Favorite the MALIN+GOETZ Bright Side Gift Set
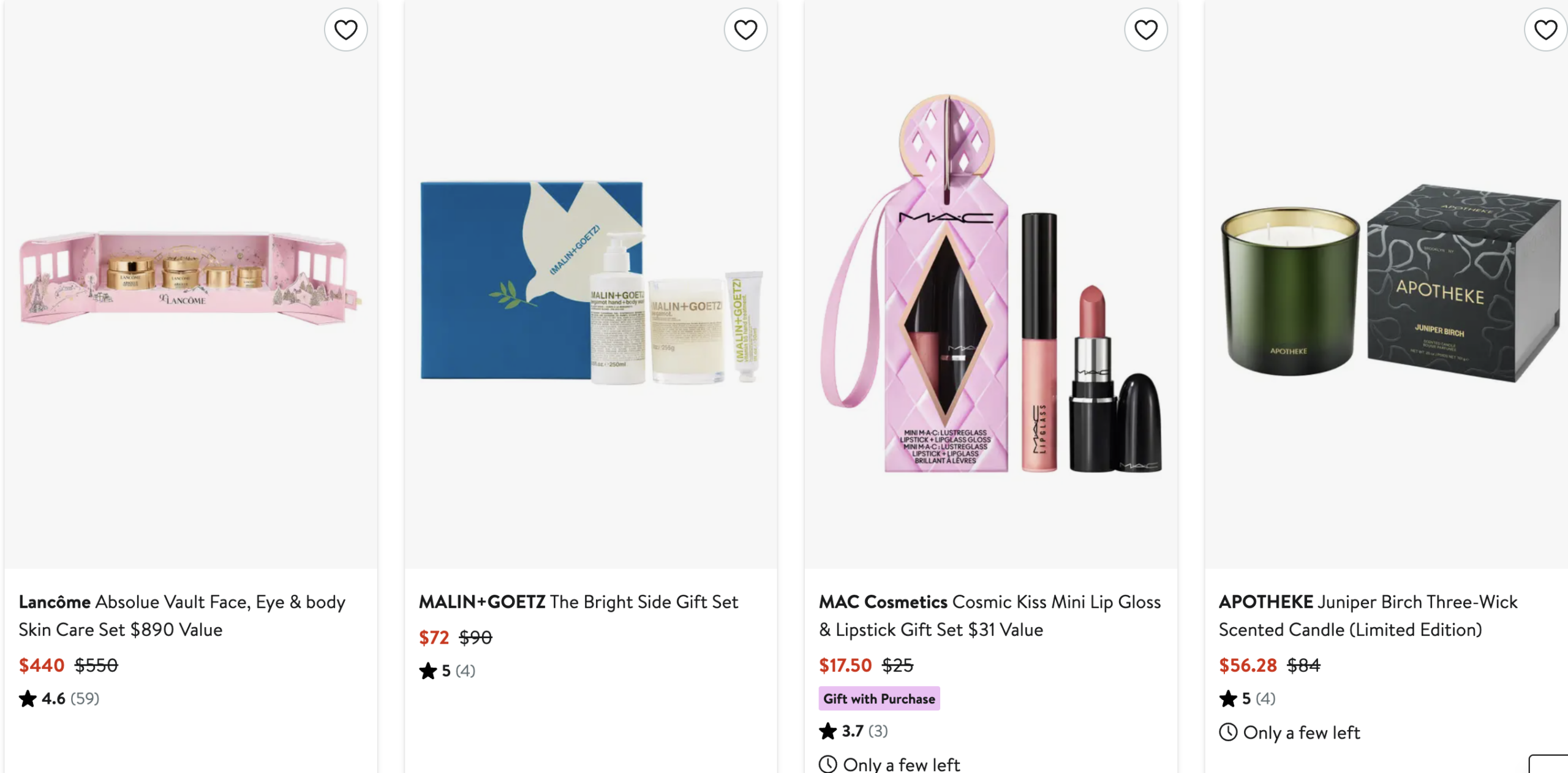Viewport: 1568px width, 773px height. 745,29
